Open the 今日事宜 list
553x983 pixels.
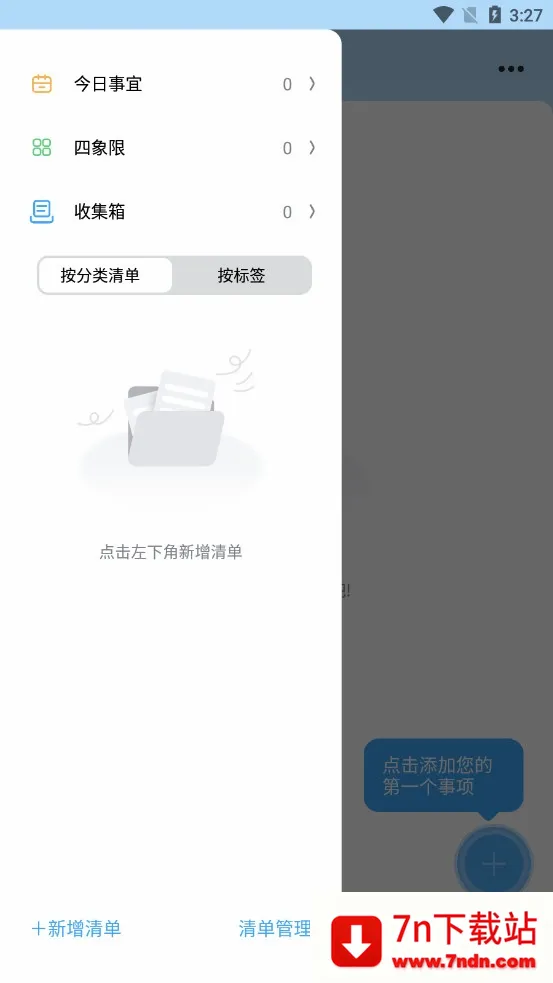(171, 84)
